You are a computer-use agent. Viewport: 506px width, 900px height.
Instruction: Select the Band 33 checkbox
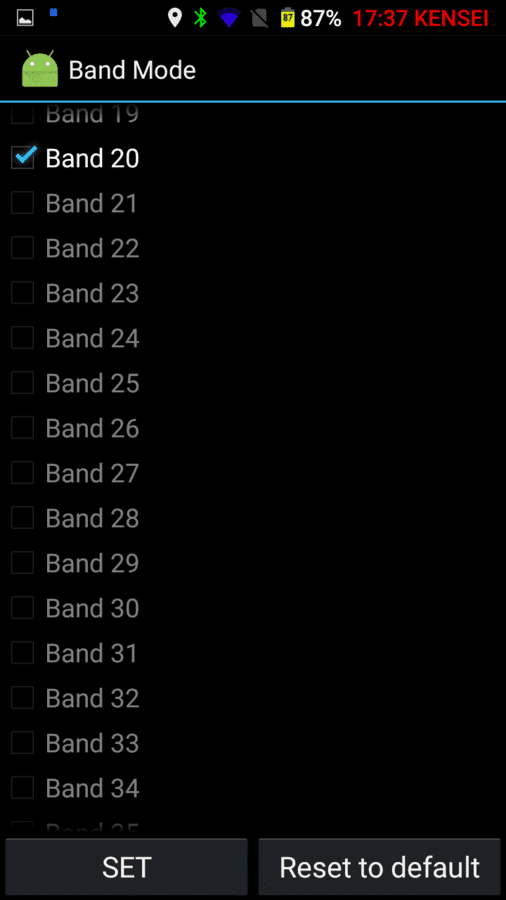[23, 743]
